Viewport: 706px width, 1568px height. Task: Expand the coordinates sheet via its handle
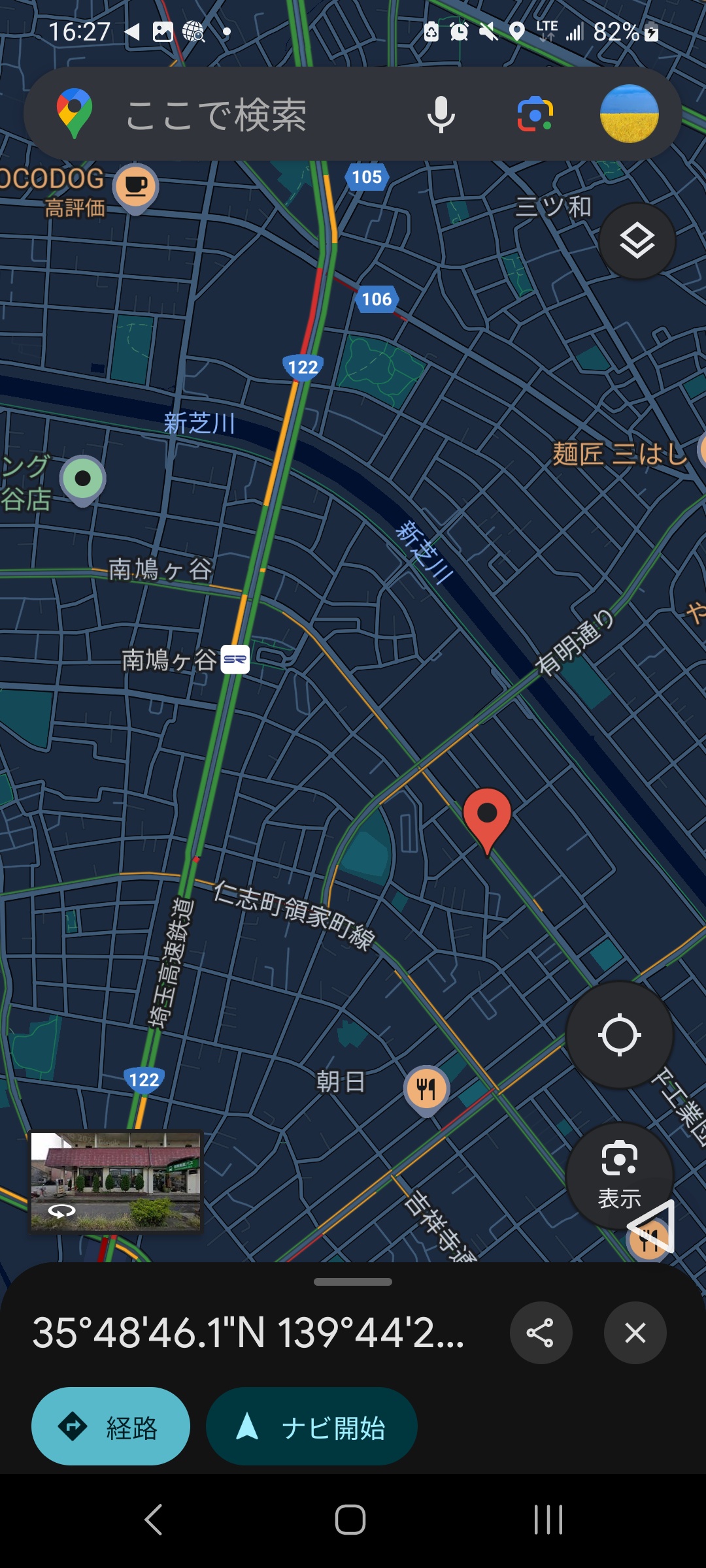(353, 1282)
